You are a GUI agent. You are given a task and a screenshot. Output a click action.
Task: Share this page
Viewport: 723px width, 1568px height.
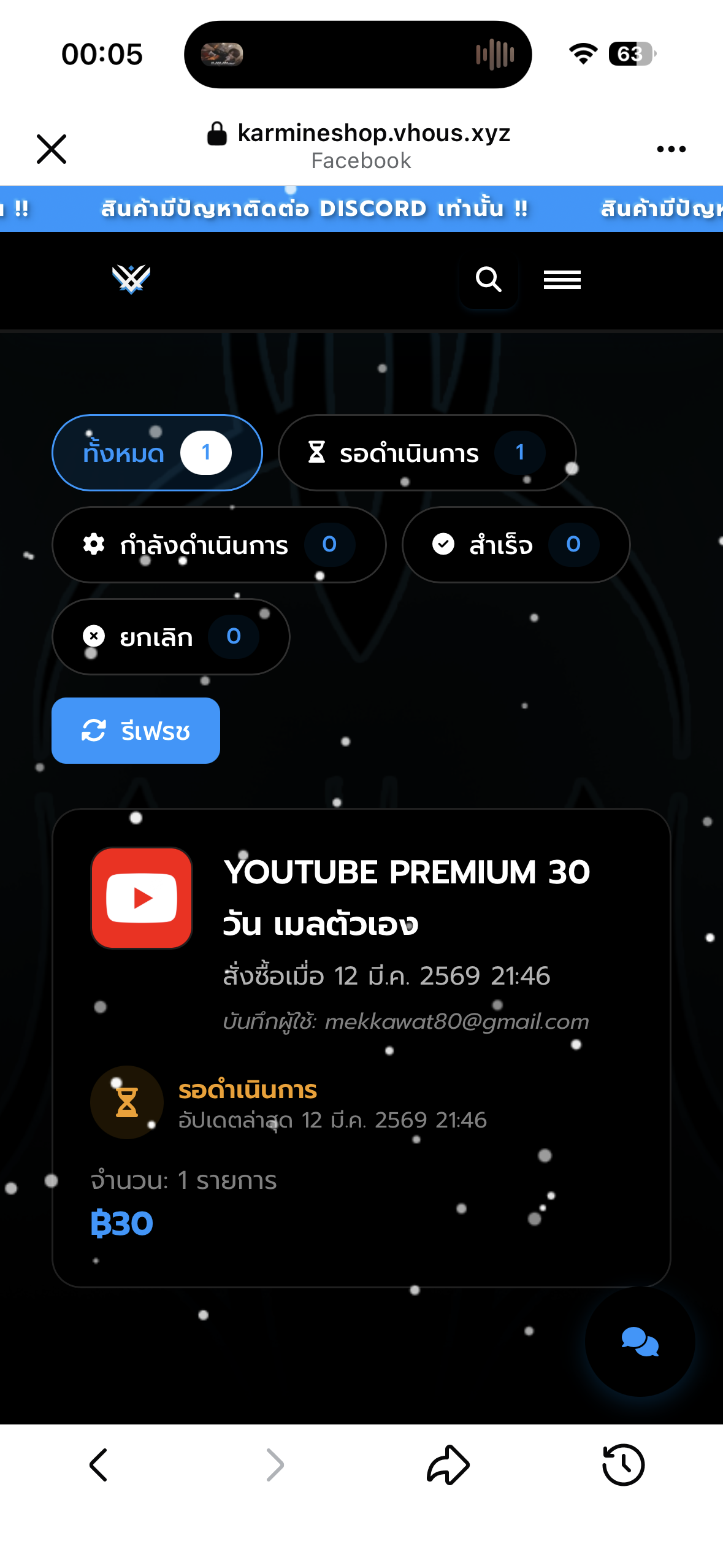[x=448, y=1465]
